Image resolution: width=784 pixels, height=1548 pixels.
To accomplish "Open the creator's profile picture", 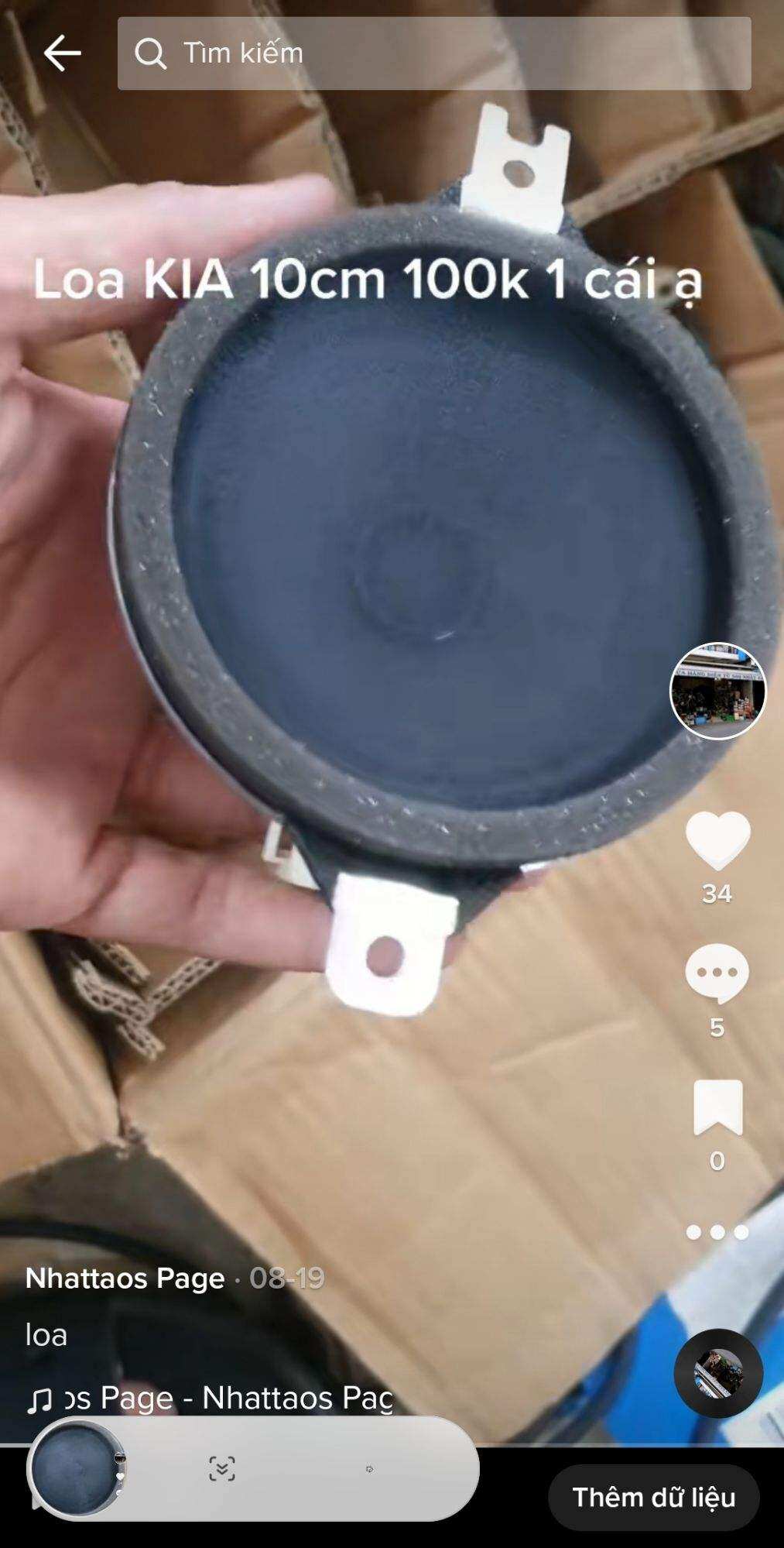I will 717,691.
